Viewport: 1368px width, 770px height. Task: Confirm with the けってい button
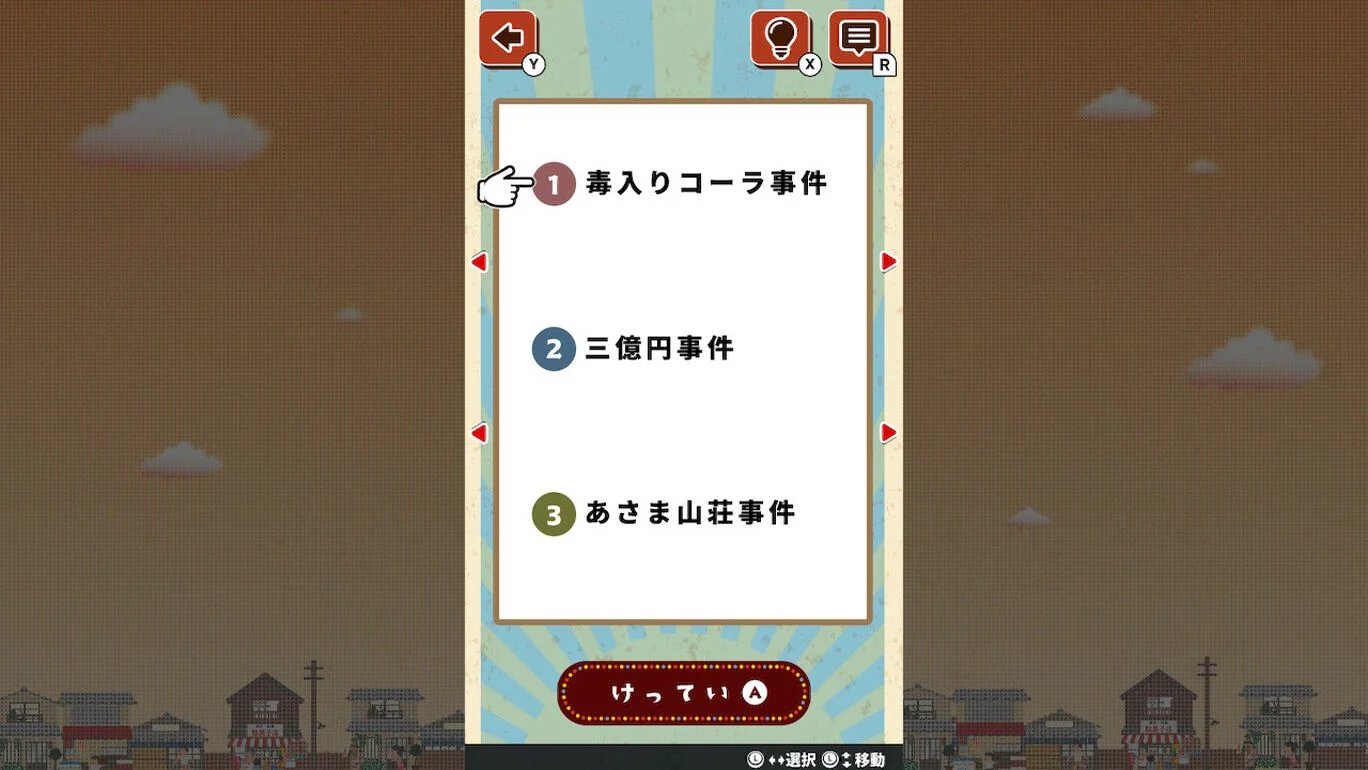click(x=684, y=693)
